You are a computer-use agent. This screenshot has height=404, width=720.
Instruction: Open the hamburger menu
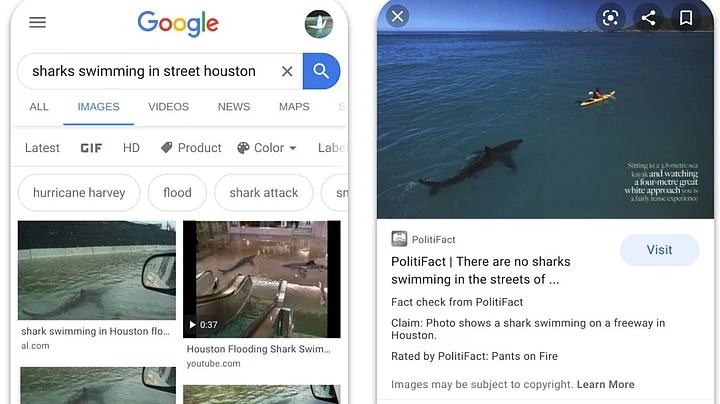click(x=37, y=22)
